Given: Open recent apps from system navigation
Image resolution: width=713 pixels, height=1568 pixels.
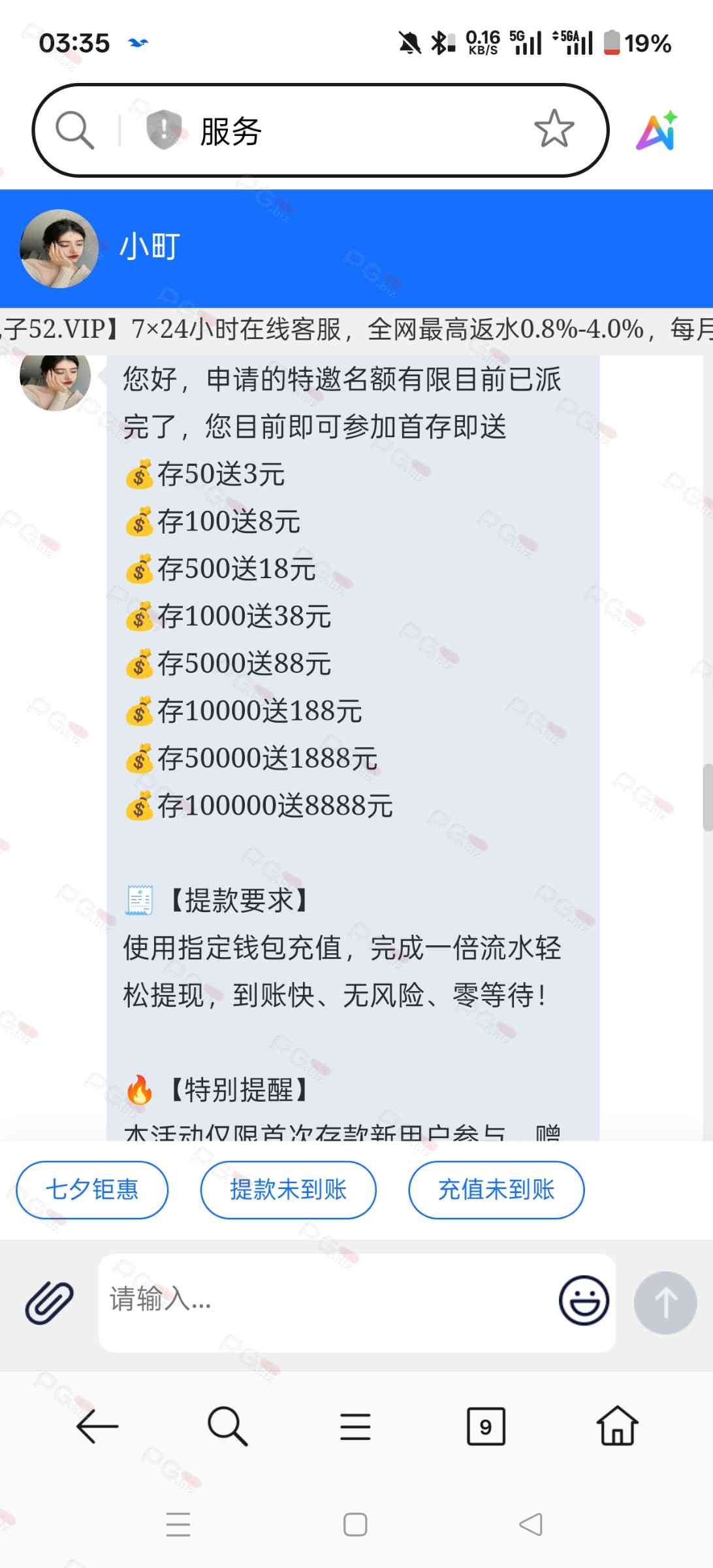Looking at the screenshot, I should (x=178, y=1524).
